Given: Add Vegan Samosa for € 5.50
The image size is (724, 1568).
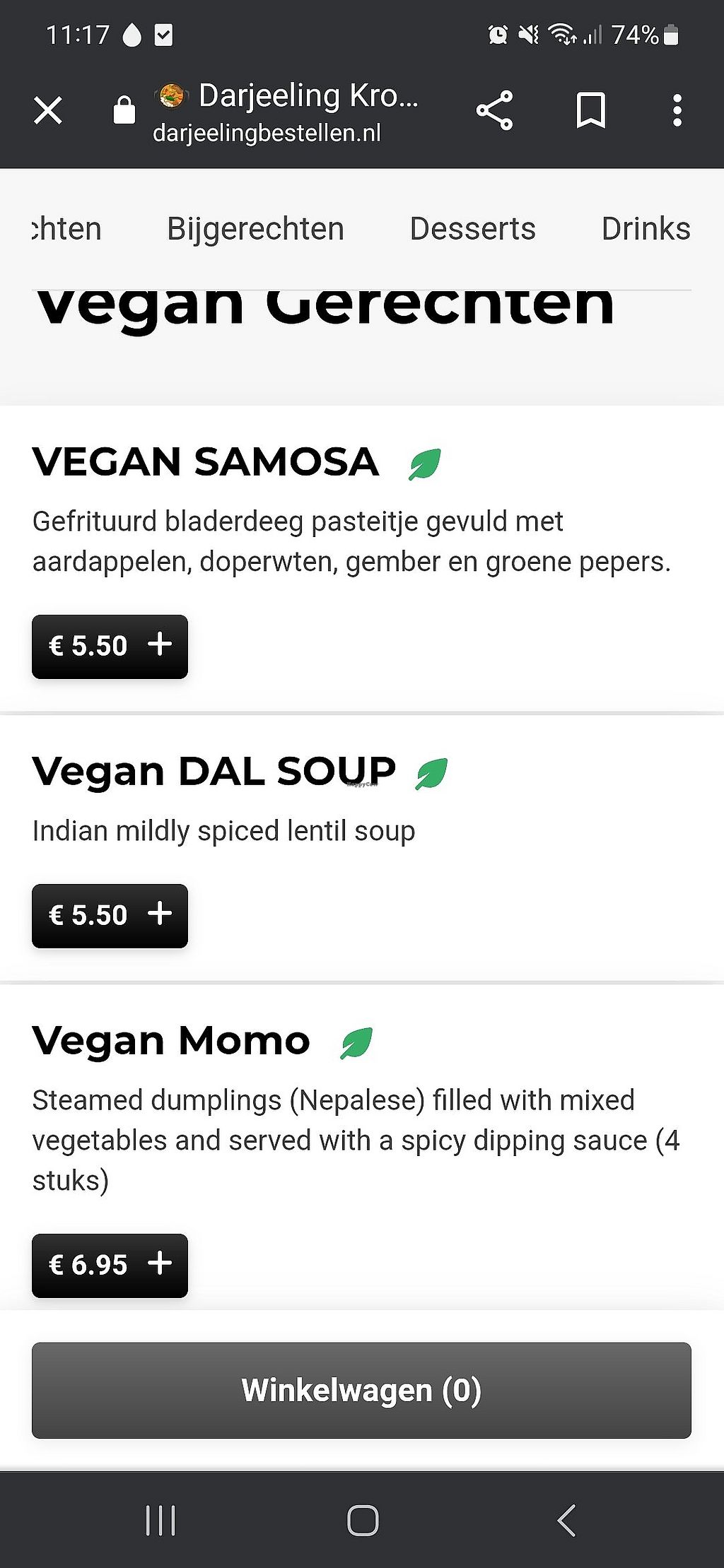Looking at the screenshot, I should [x=110, y=646].
